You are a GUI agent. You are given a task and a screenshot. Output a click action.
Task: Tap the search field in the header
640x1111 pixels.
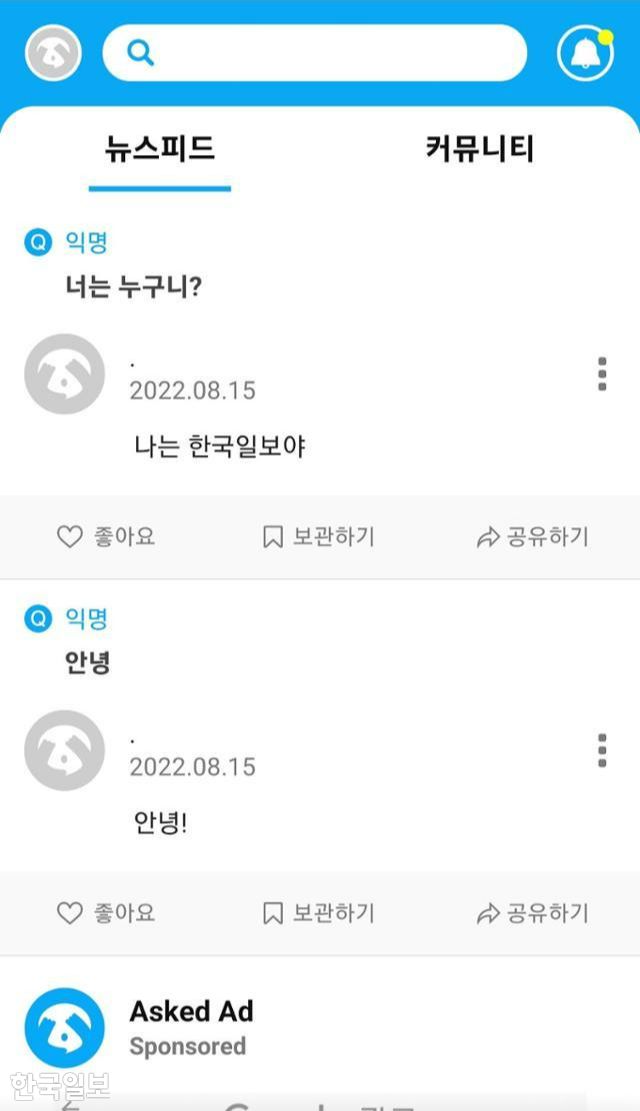pos(315,53)
